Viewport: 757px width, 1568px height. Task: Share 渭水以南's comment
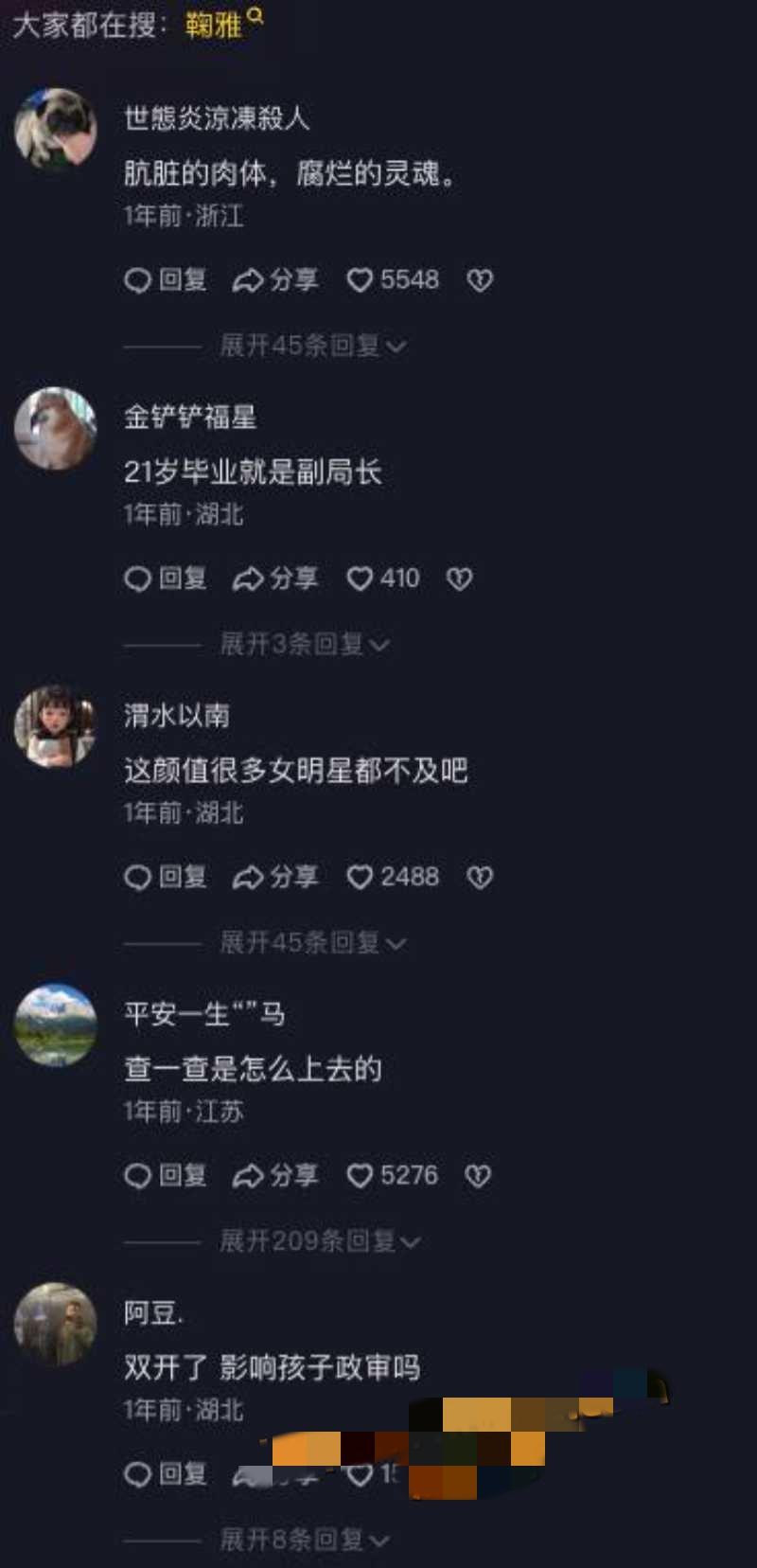click(x=275, y=877)
